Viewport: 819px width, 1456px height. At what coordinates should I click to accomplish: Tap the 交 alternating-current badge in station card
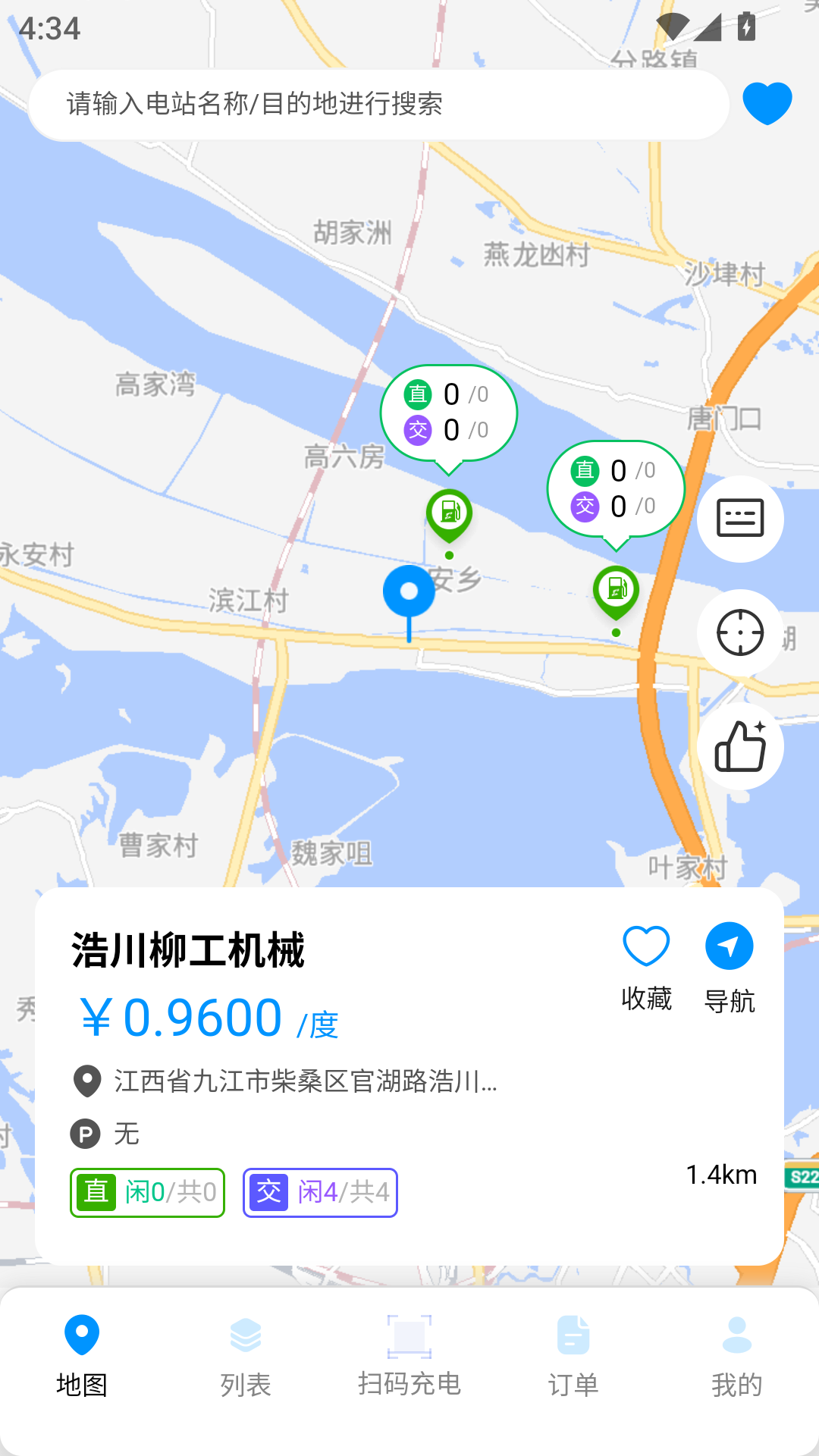tap(319, 1192)
